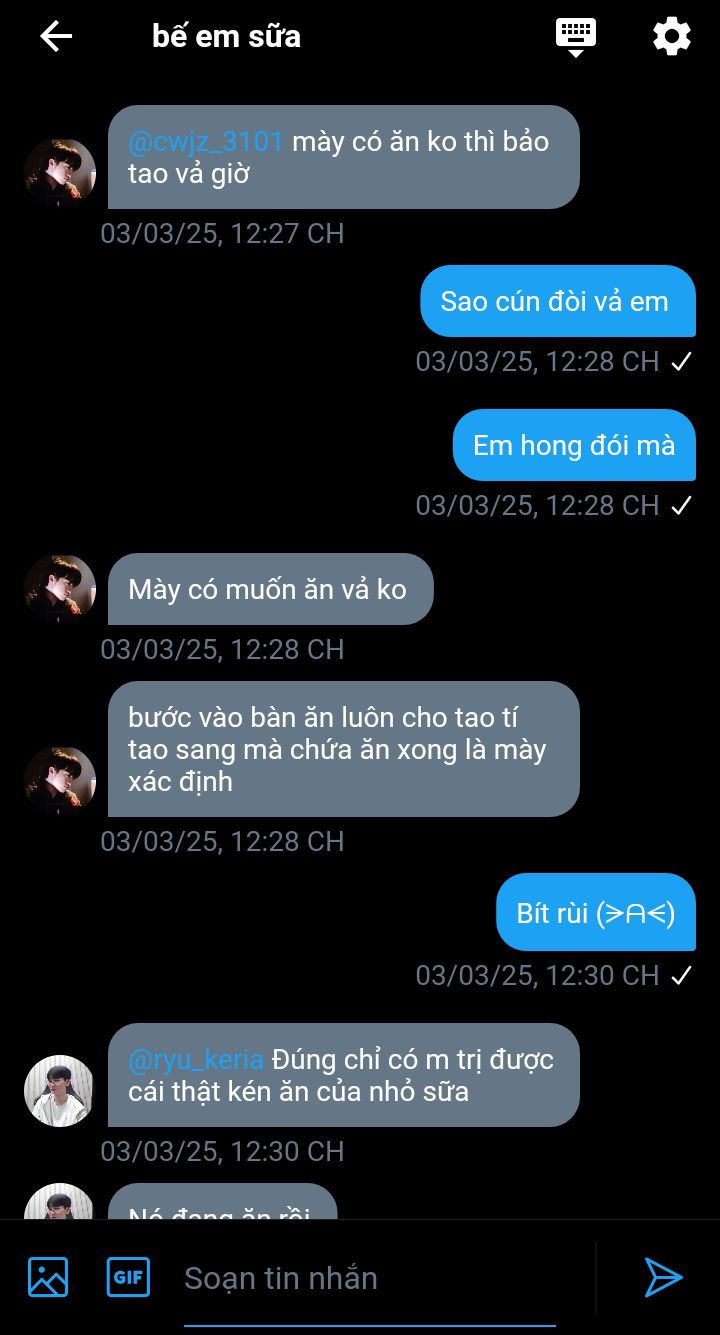The image size is (720, 1335).
Task: Open the GIF picker
Action: click(128, 1277)
